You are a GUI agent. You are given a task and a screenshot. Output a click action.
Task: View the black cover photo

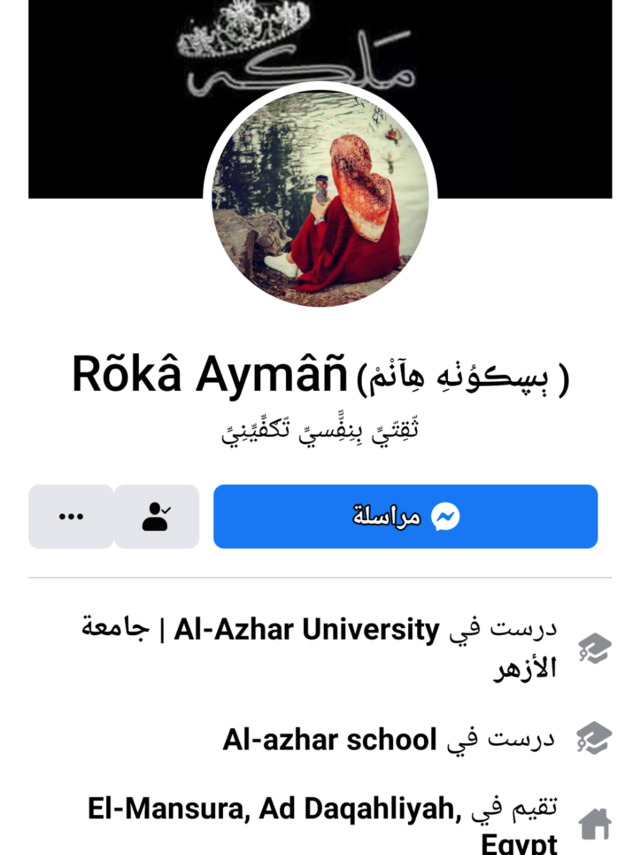[110, 100]
